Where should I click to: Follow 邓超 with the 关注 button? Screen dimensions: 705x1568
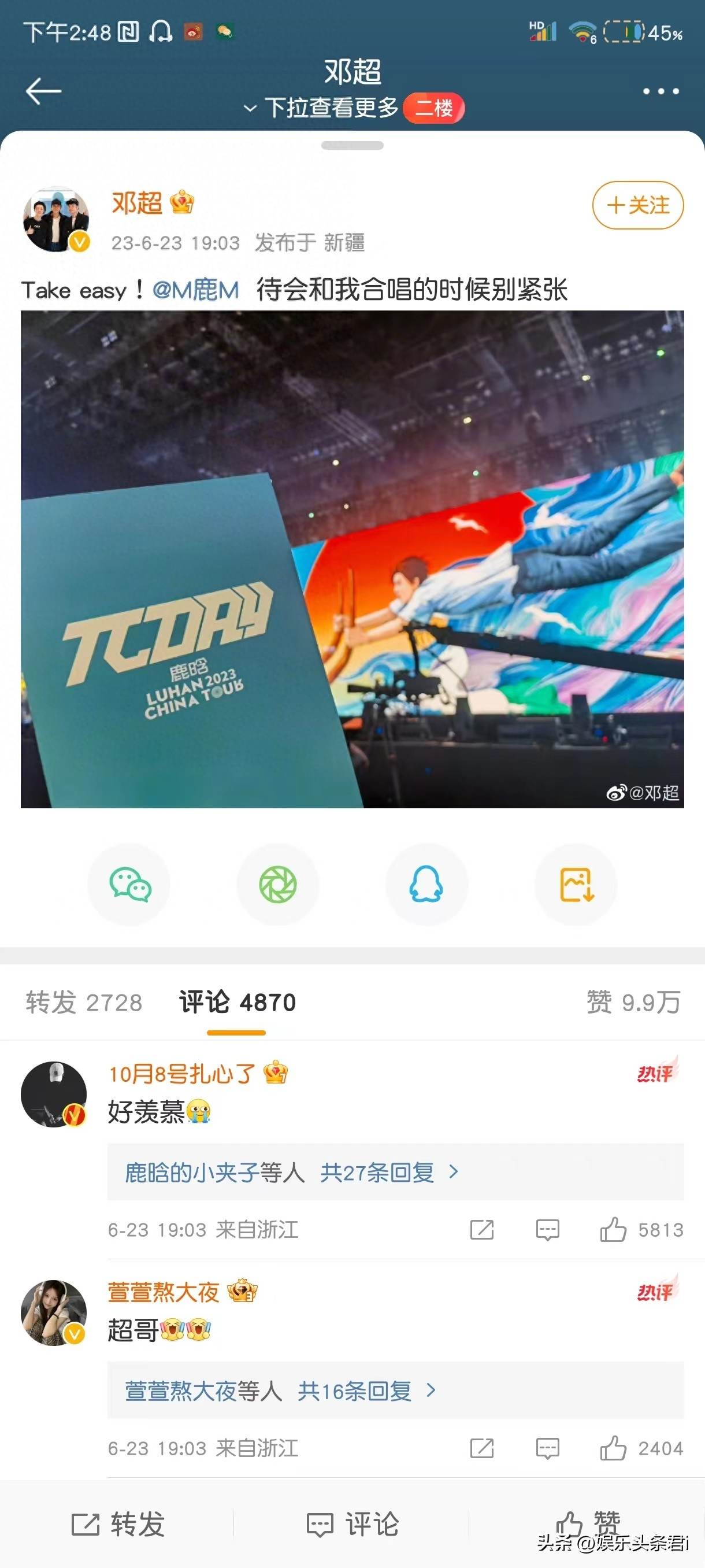click(x=637, y=205)
